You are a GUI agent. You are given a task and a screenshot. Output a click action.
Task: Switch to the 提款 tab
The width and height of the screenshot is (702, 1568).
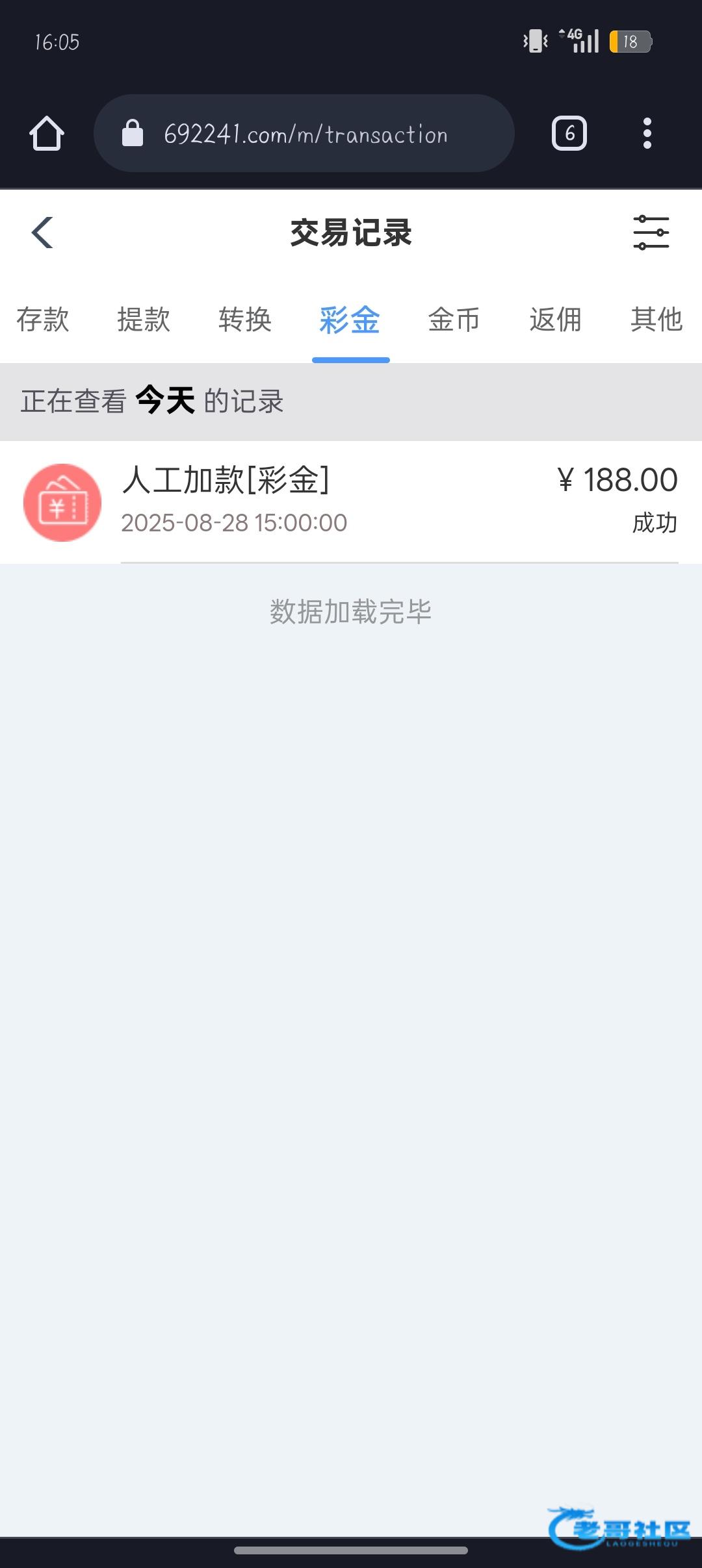[x=144, y=320]
